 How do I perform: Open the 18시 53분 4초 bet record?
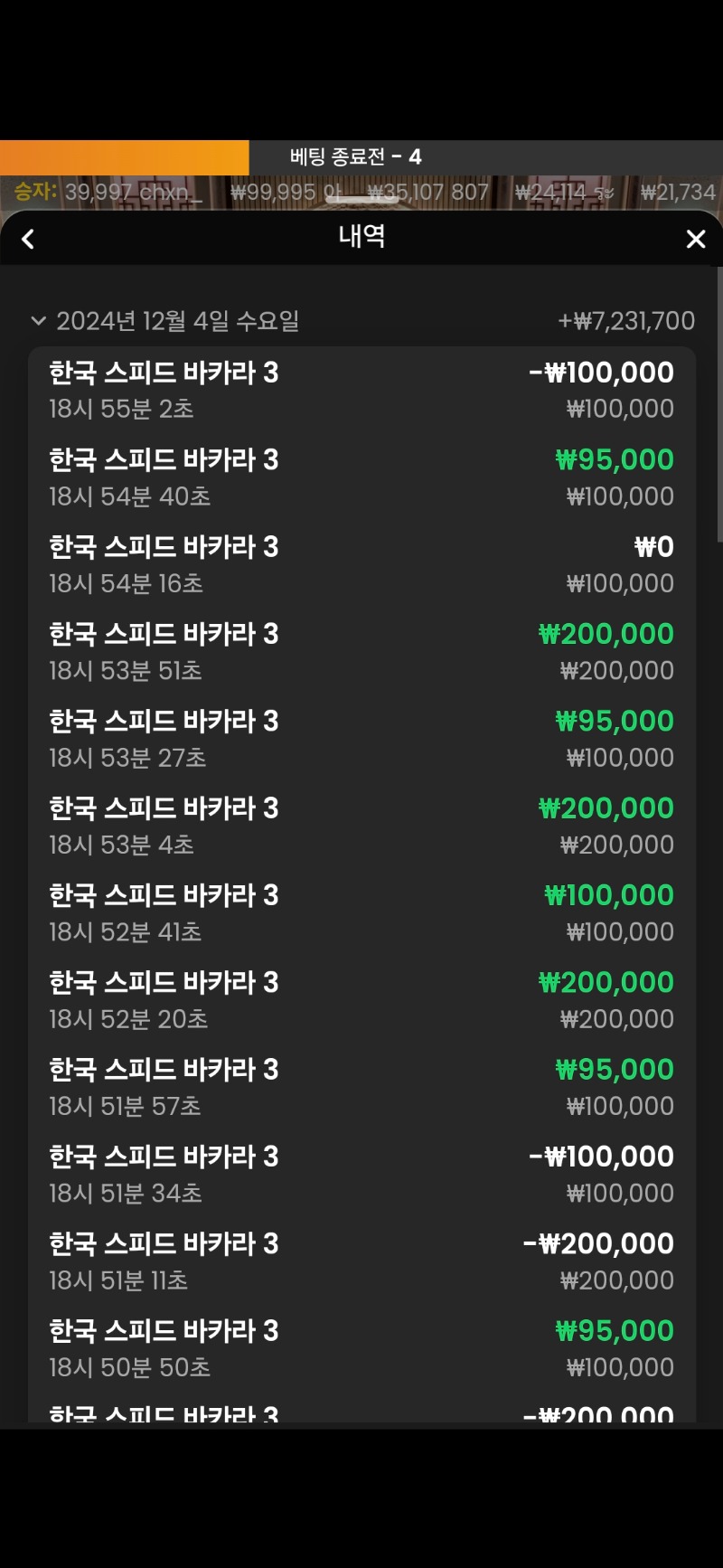pos(361,826)
